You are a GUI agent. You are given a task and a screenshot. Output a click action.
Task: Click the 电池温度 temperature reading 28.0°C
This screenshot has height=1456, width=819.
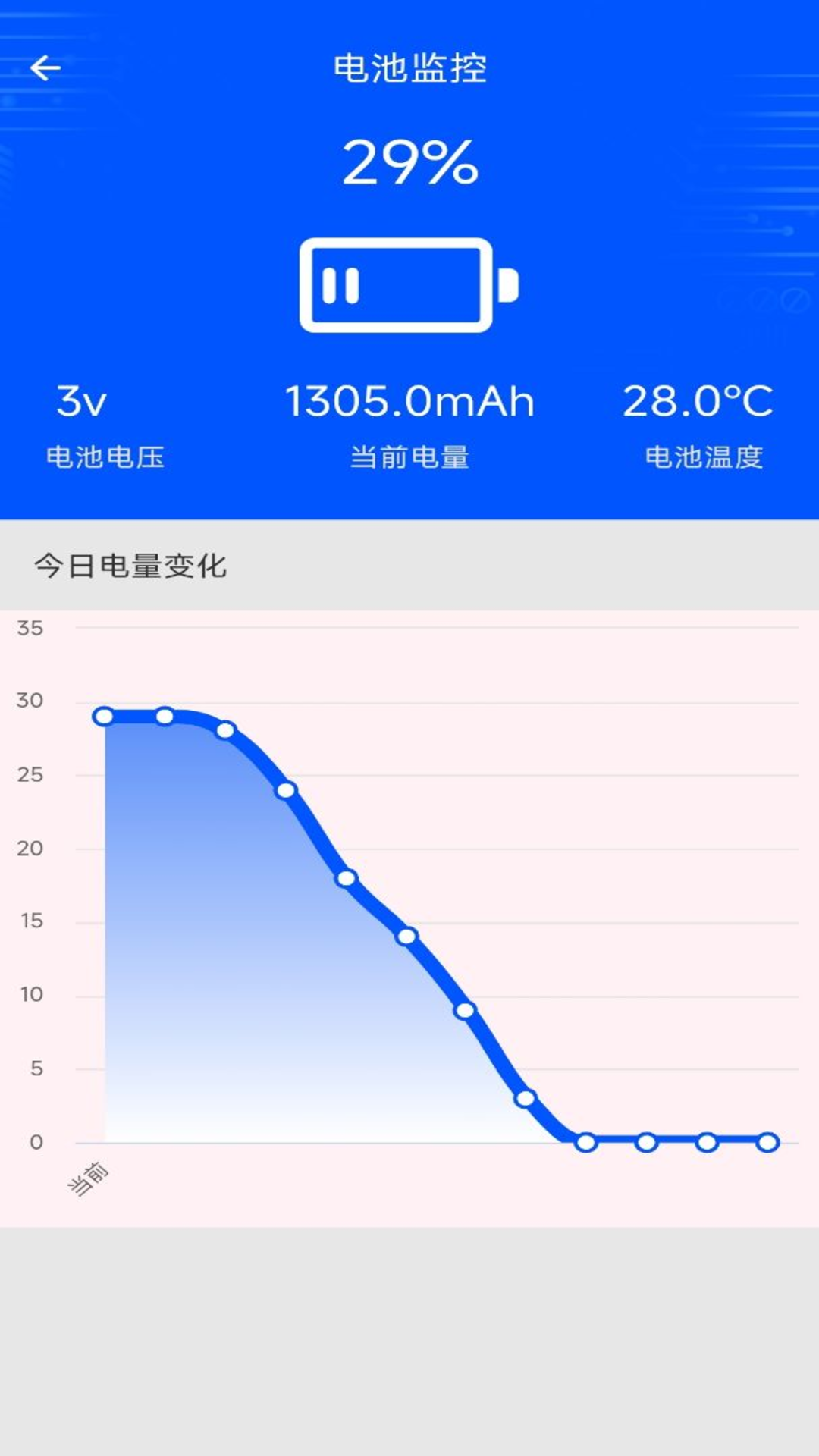(700, 403)
